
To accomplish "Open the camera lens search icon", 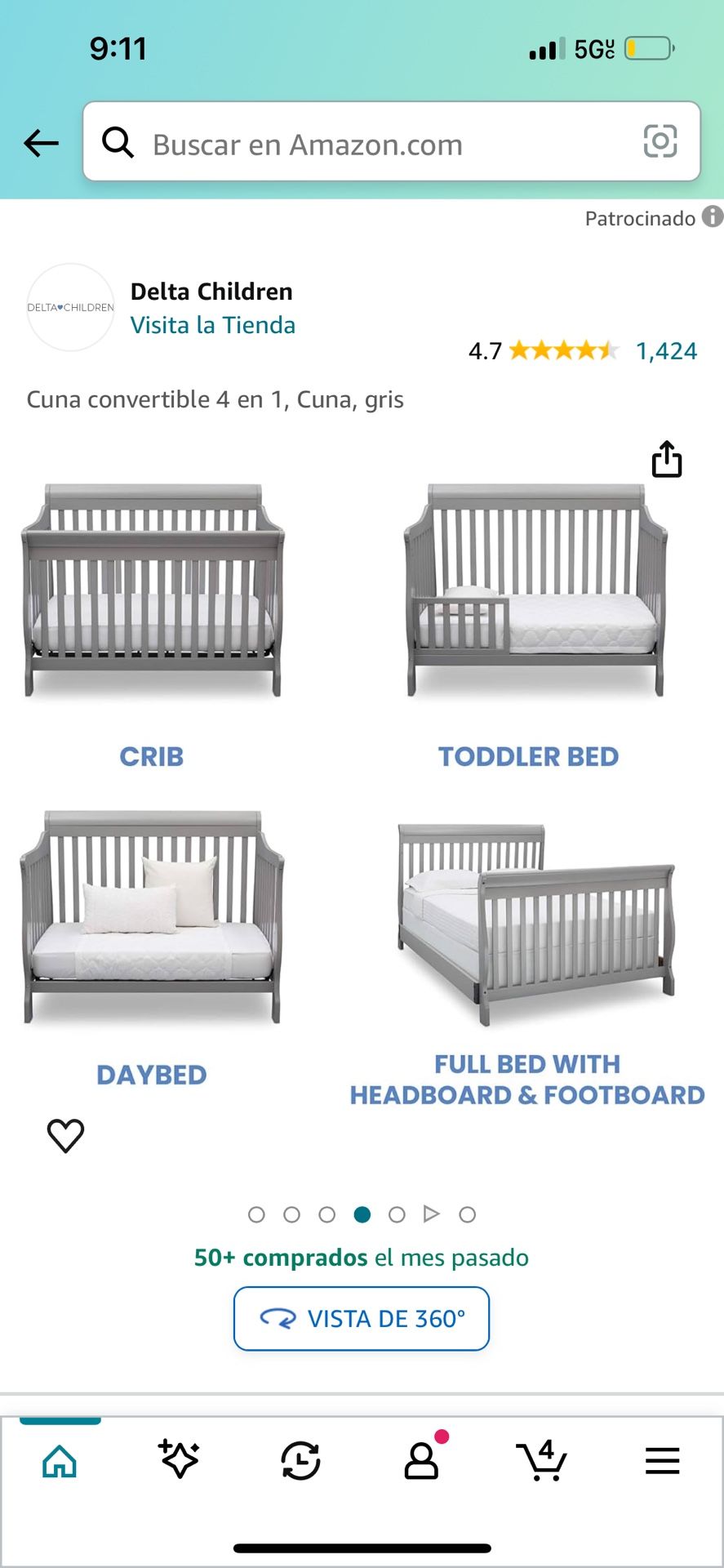I will (660, 141).
